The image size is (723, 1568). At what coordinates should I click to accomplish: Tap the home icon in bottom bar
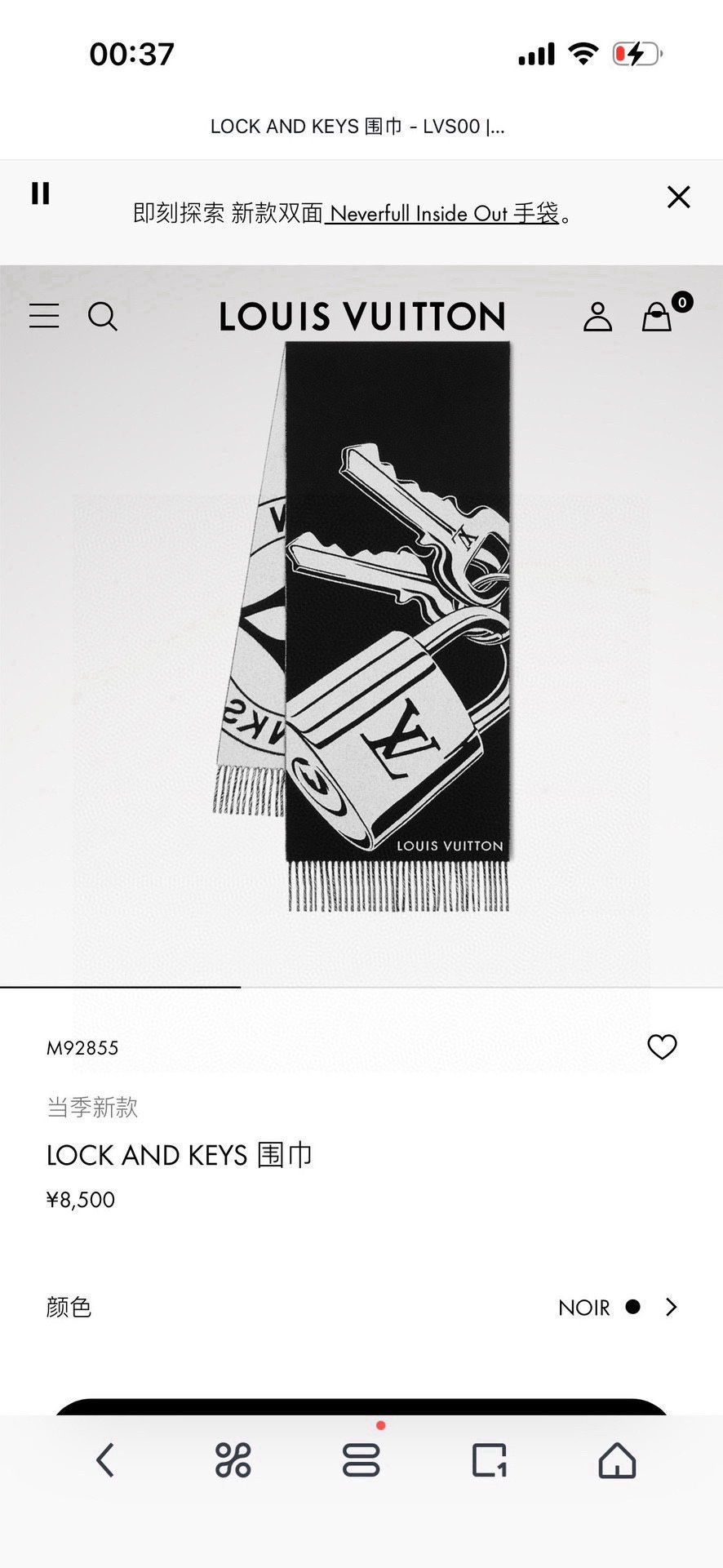click(617, 1460)
